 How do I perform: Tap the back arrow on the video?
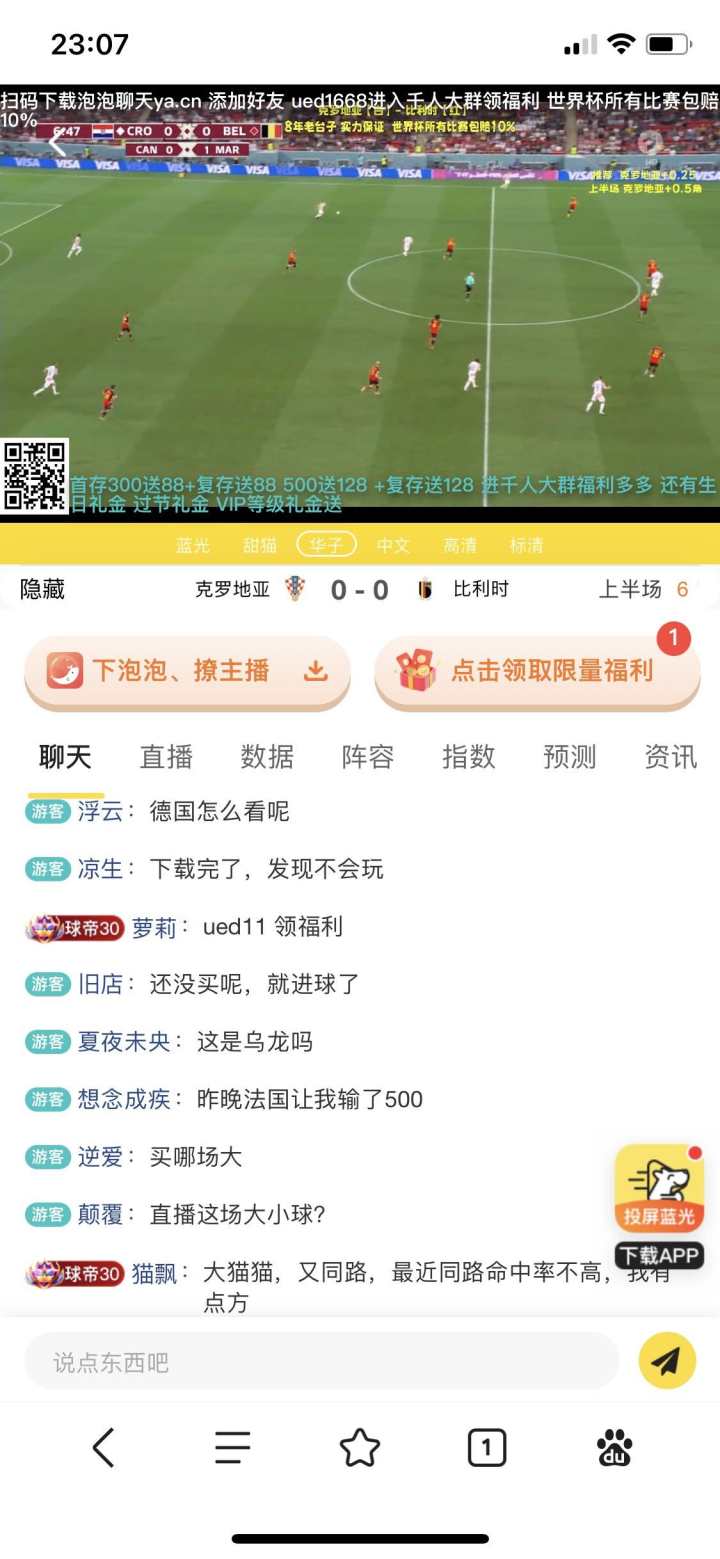(x=57, y=143)
